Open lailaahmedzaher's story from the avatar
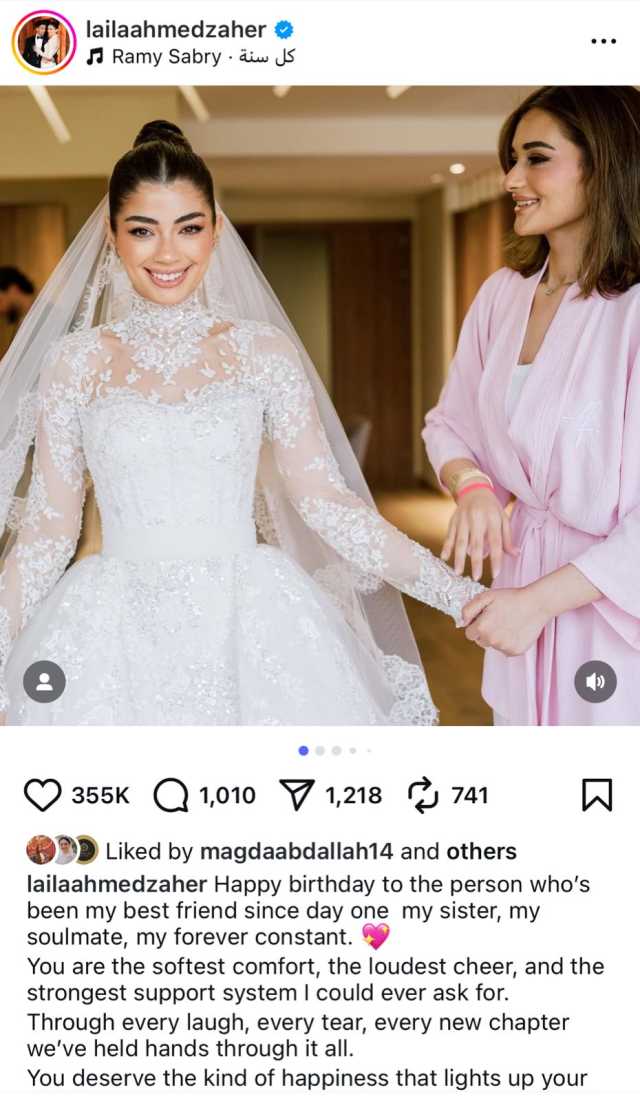Image resolution: width=640 pixels, height=1101 pixels. [43, 42]
